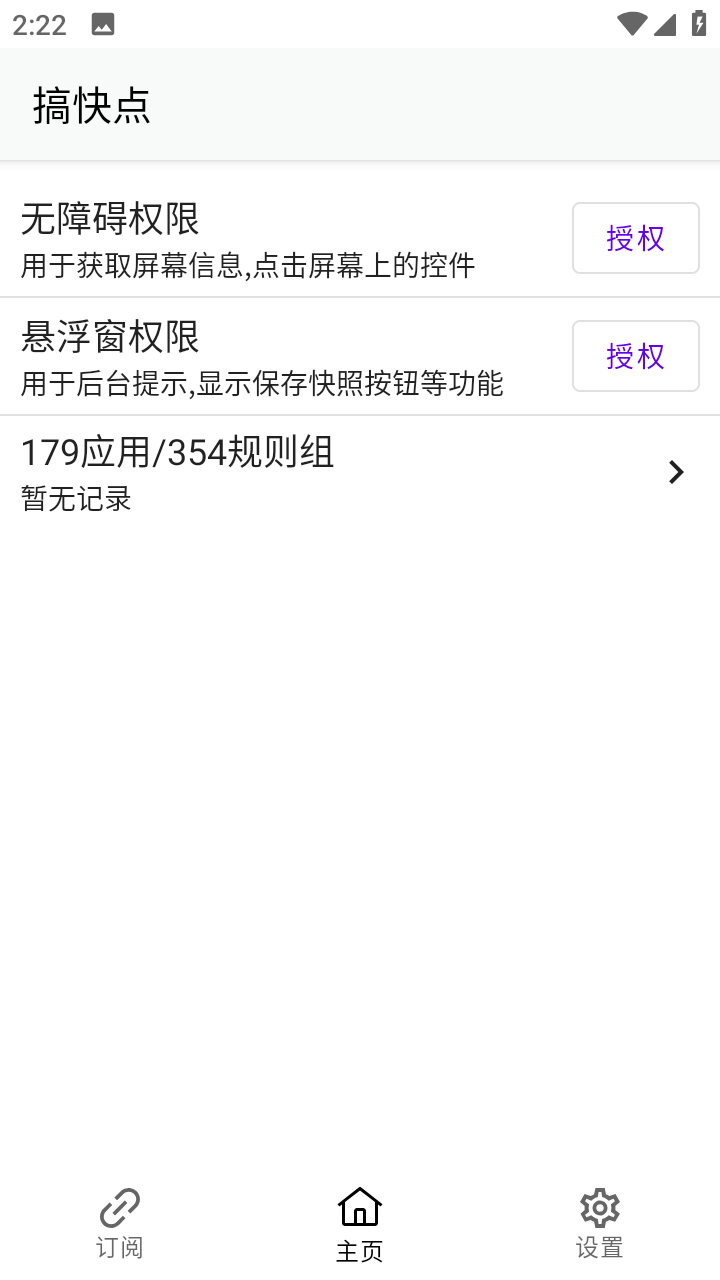Grant 悬浮窗权限 via its 授权 button

(635, 356)
